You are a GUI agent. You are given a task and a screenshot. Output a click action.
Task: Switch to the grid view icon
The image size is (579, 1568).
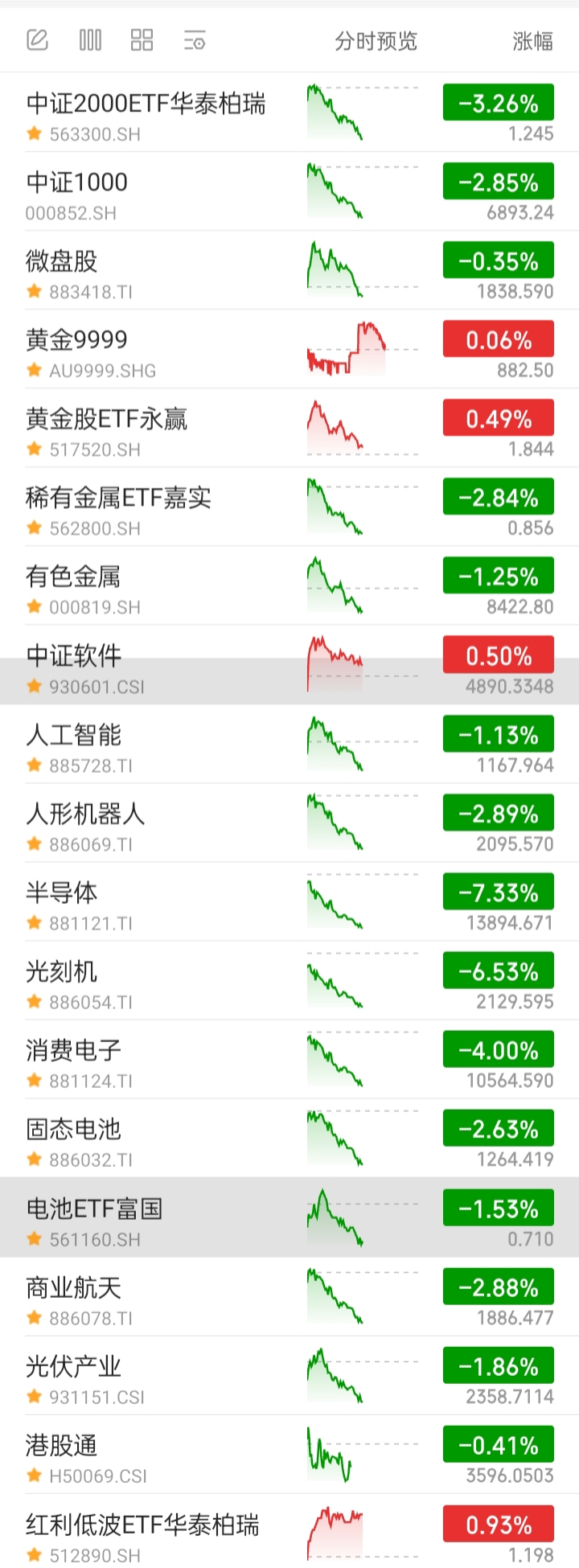[x=142, y=39]
